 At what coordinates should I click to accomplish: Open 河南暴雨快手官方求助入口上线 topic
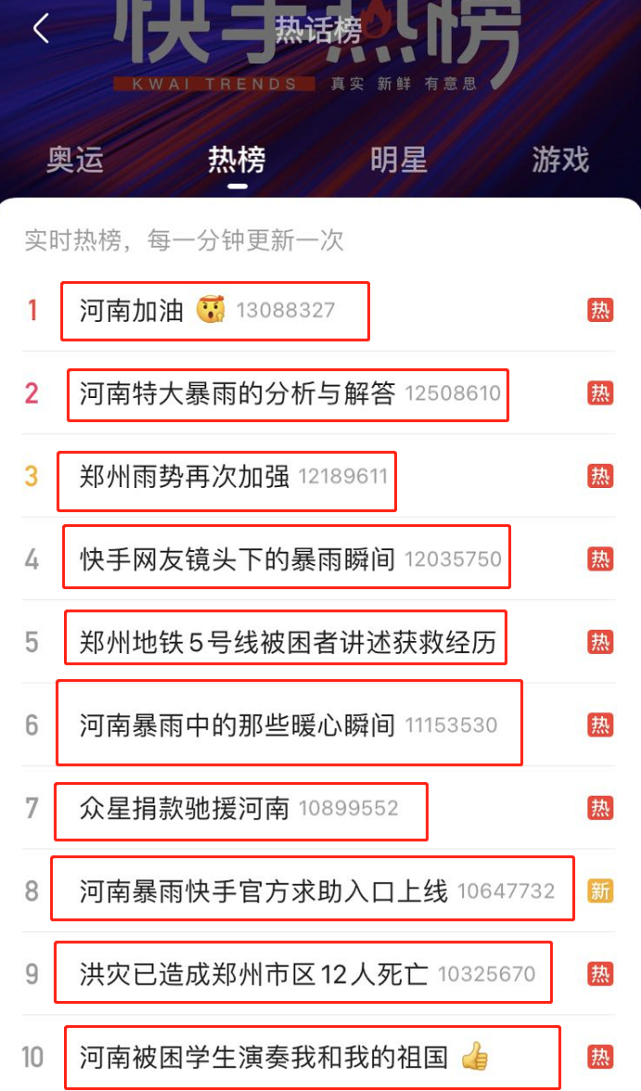[x=264, y=891]
